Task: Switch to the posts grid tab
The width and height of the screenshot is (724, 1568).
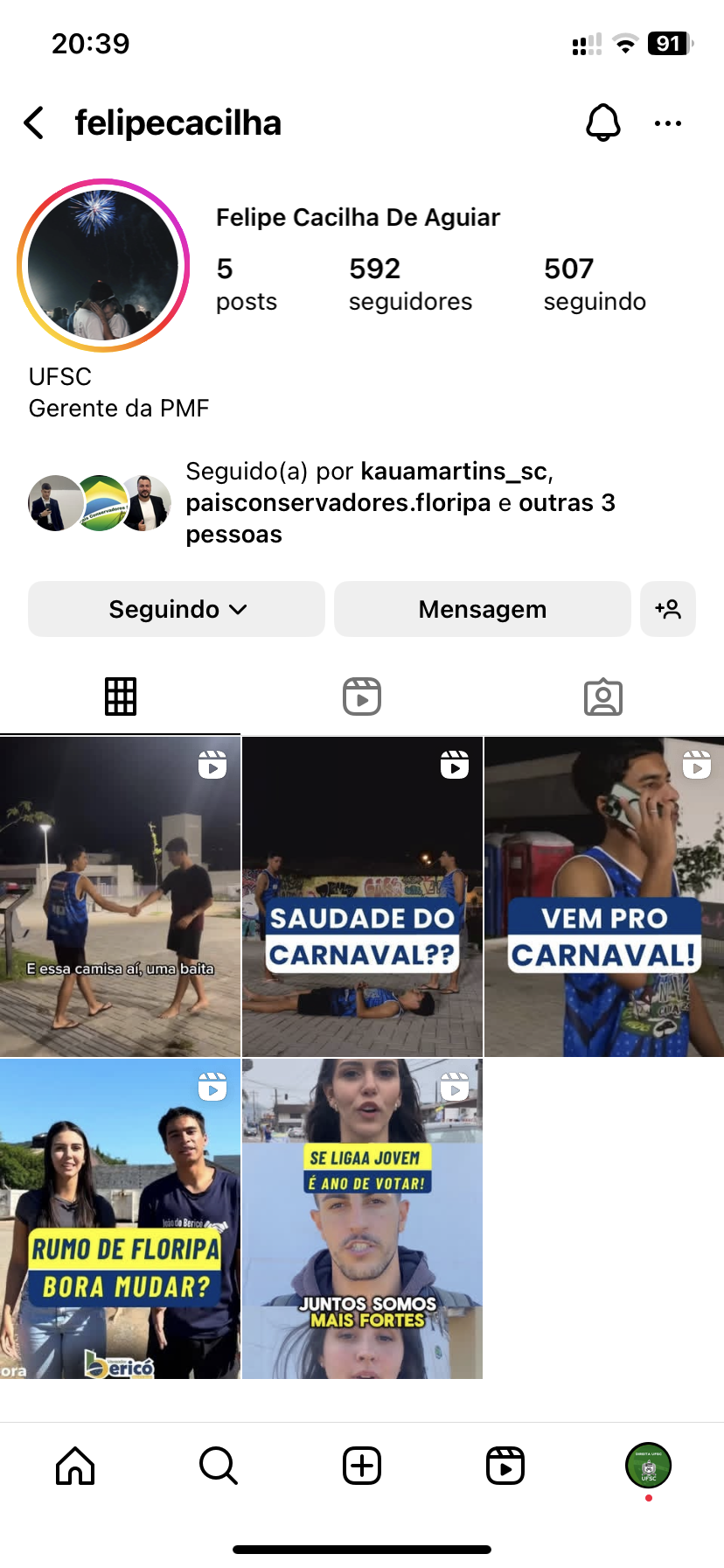Action: coord(121,696)
